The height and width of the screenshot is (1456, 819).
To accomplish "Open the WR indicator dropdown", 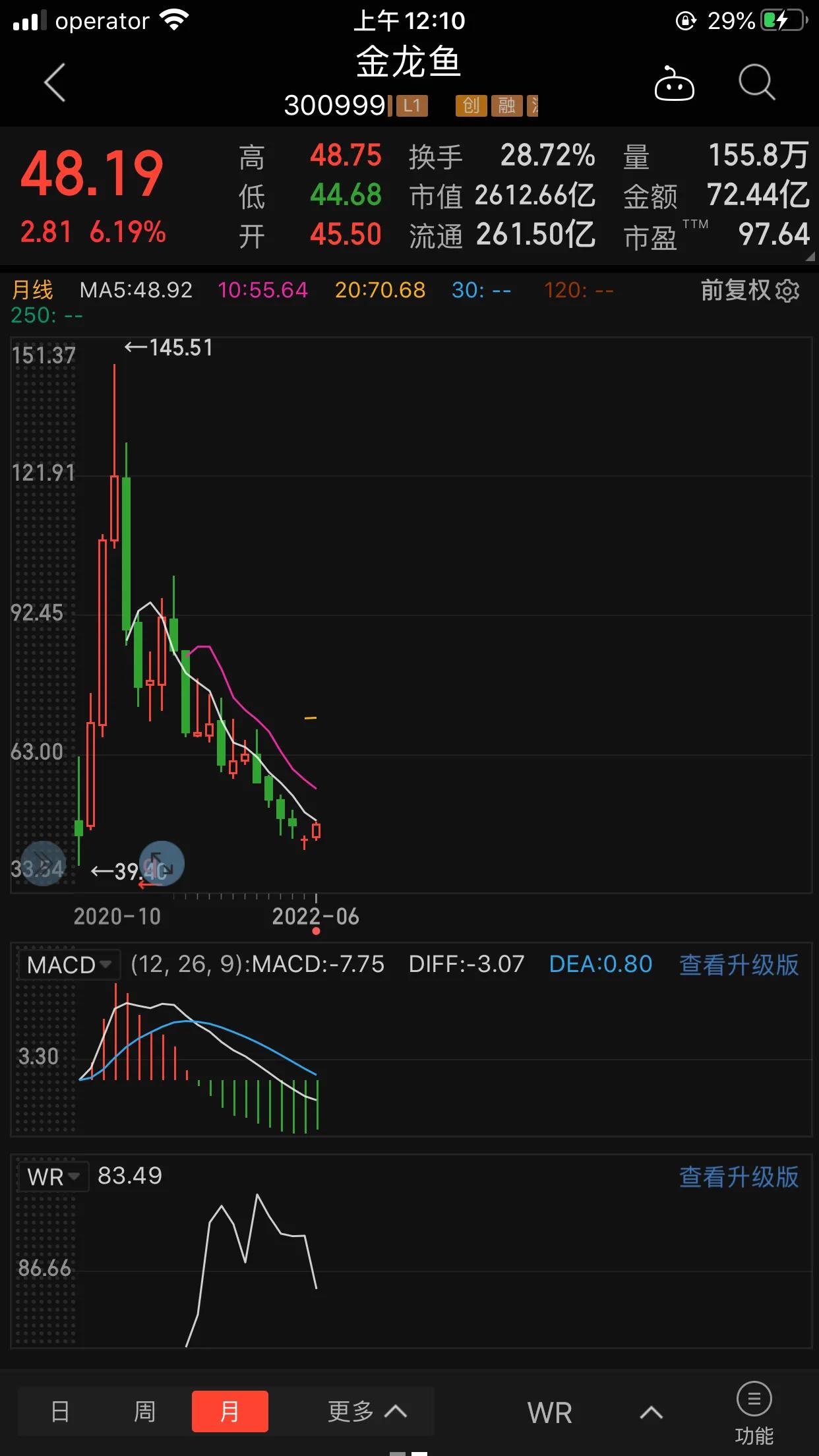I will 53,1177.
